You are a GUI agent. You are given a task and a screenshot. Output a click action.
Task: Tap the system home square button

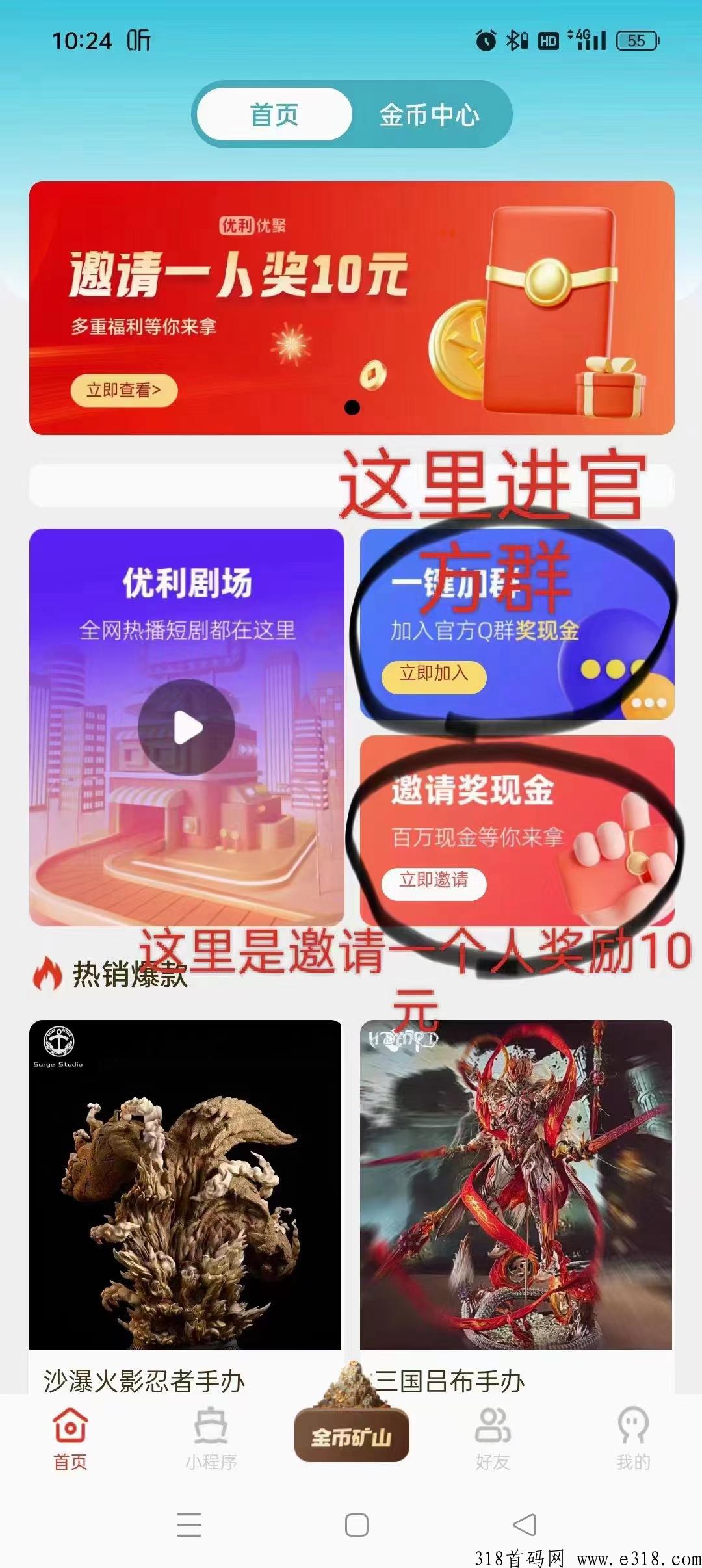coord(357,1525)
